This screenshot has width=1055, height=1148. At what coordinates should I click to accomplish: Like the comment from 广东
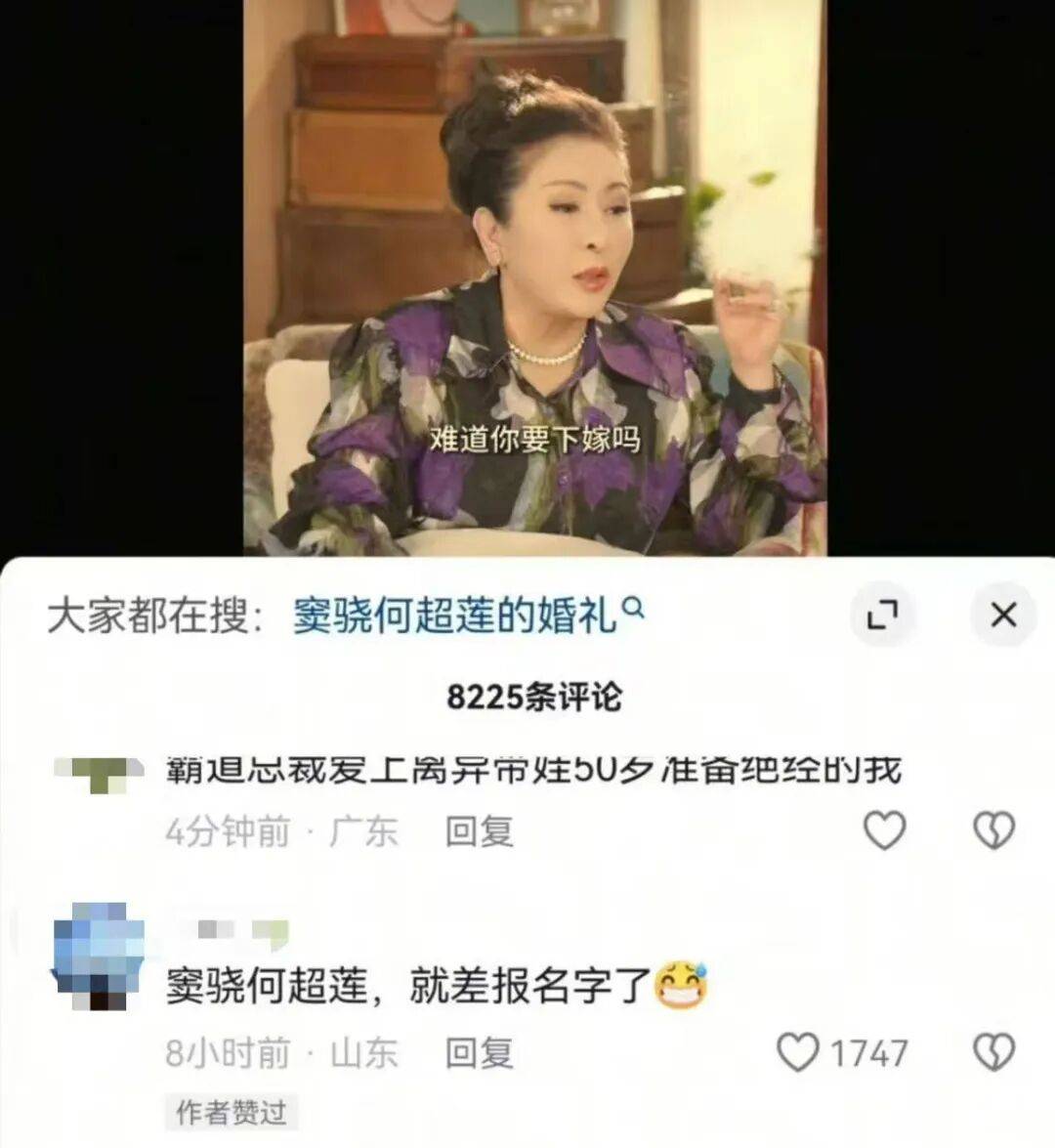point(885,831)
